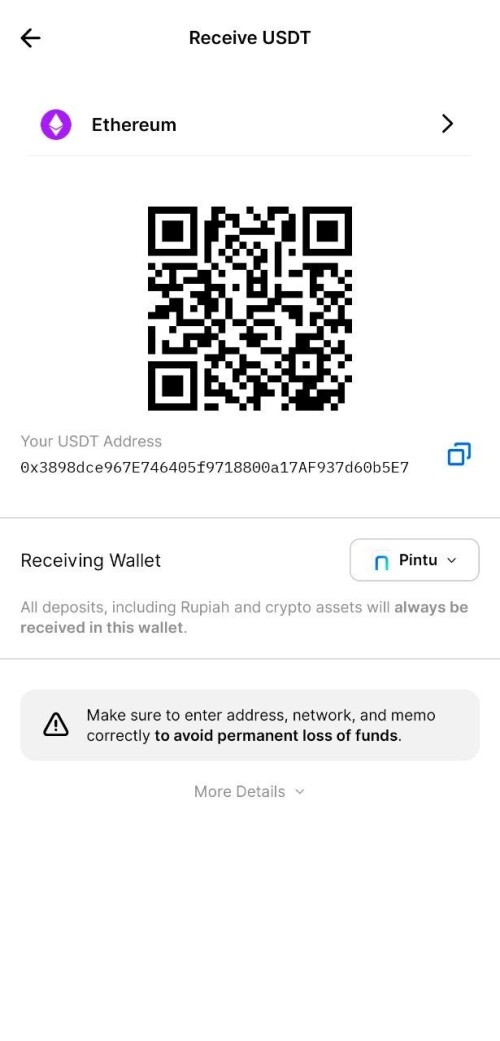Expand More Details
Image resolution: width=500 pixels, height=1041 pixels.
tap(250, 791)
